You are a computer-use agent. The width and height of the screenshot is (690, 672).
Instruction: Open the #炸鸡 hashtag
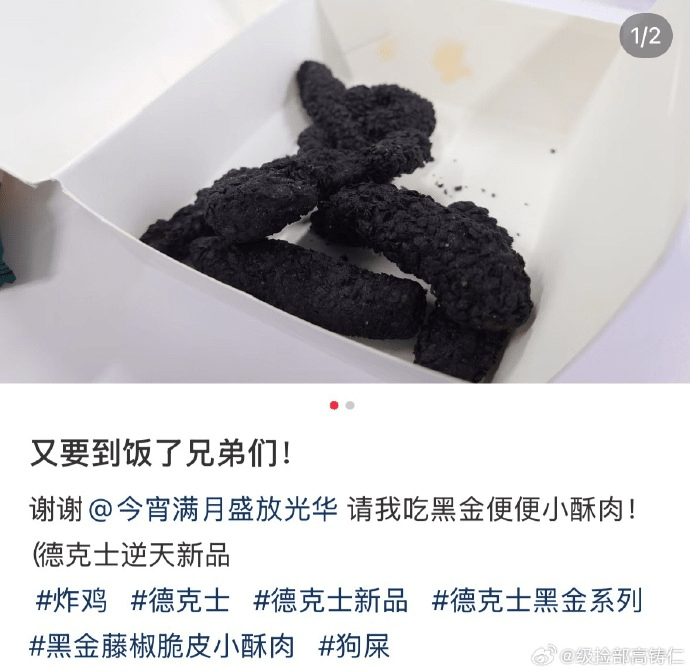(71, 601)
